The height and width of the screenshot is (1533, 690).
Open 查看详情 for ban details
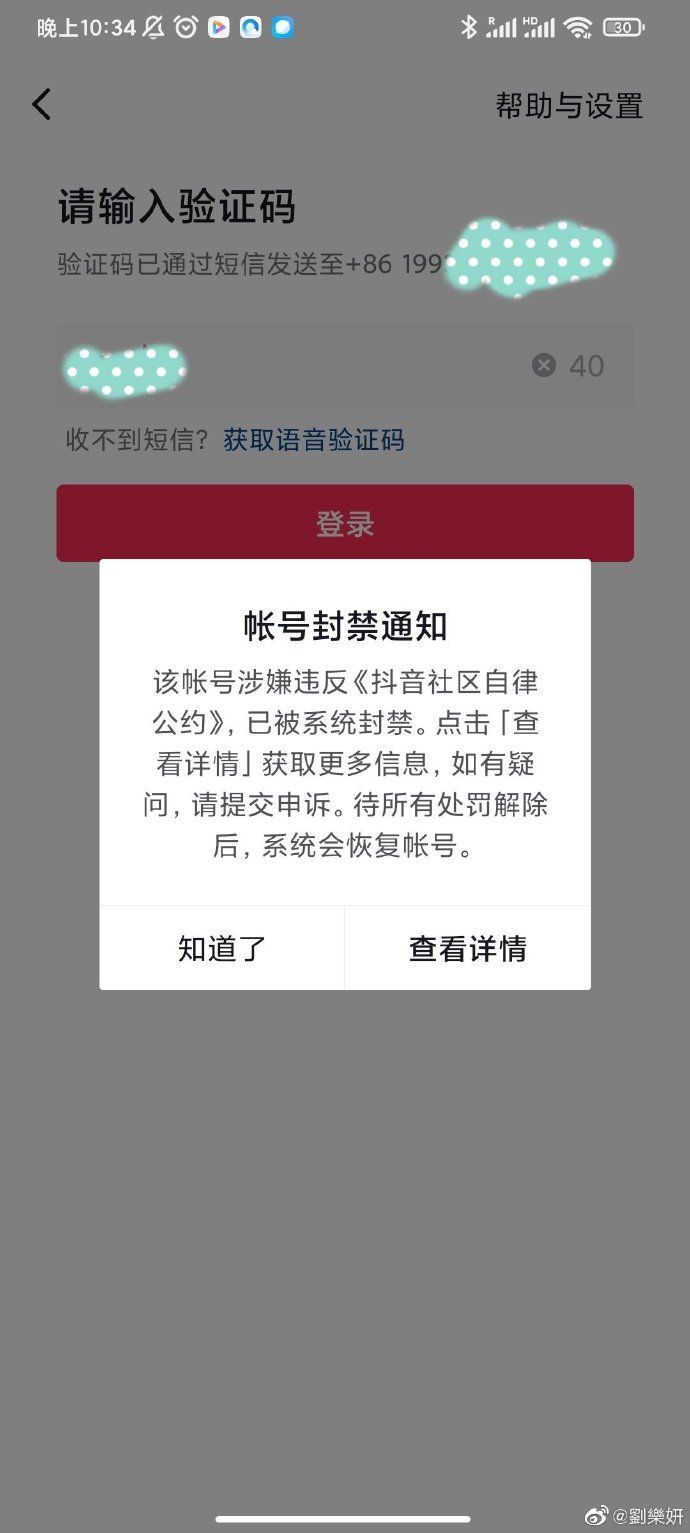pyautogui.click(x=467, y=948)
